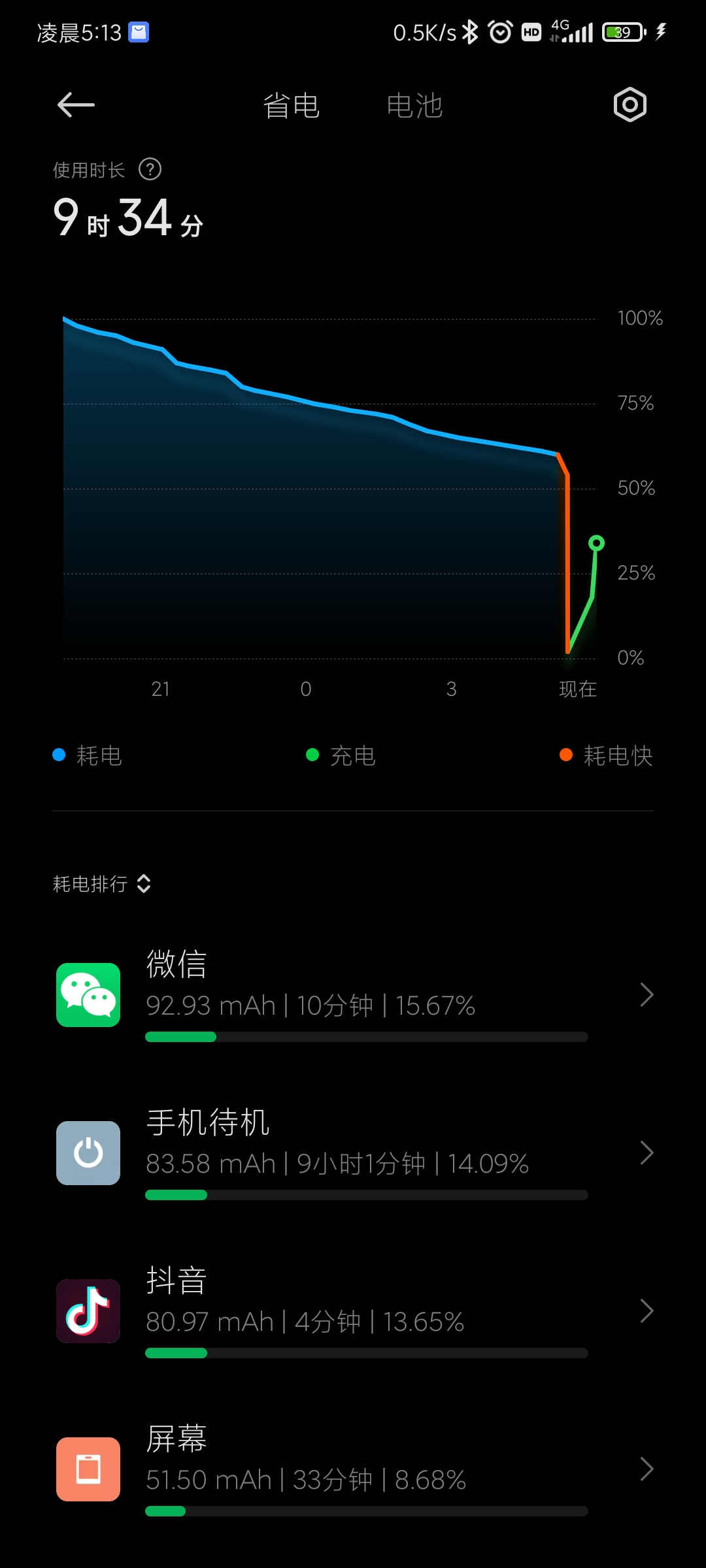This screenshot has width=706, height=1568.
Task: Tap the help icon beside 使用时长
Action: coord(150,170)
